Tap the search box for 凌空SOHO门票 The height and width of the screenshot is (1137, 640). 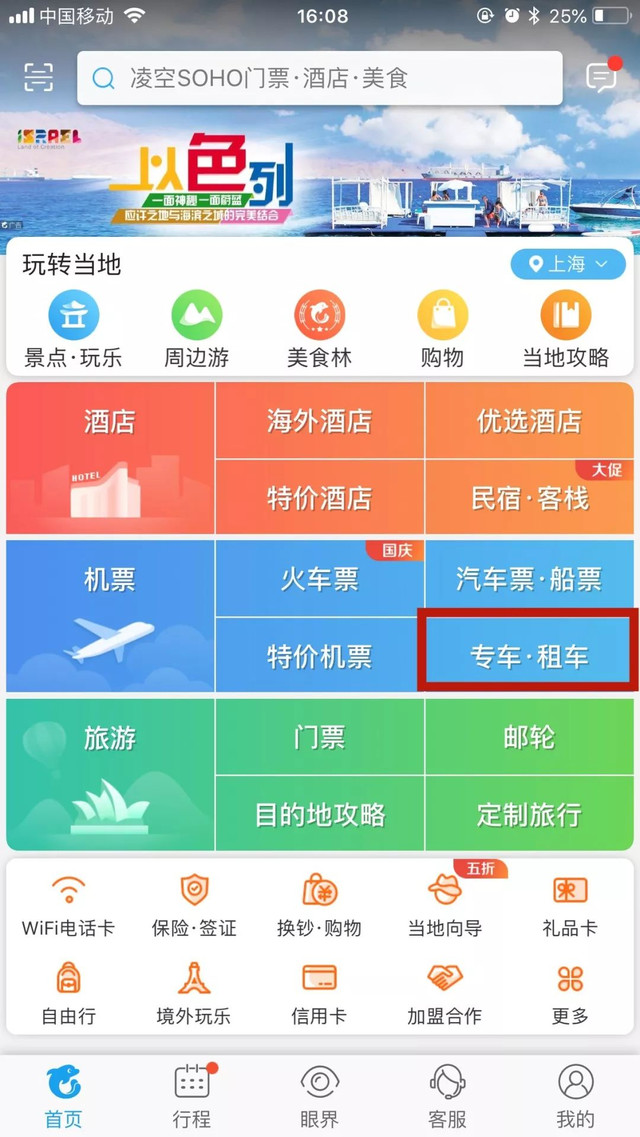point(319,78)
